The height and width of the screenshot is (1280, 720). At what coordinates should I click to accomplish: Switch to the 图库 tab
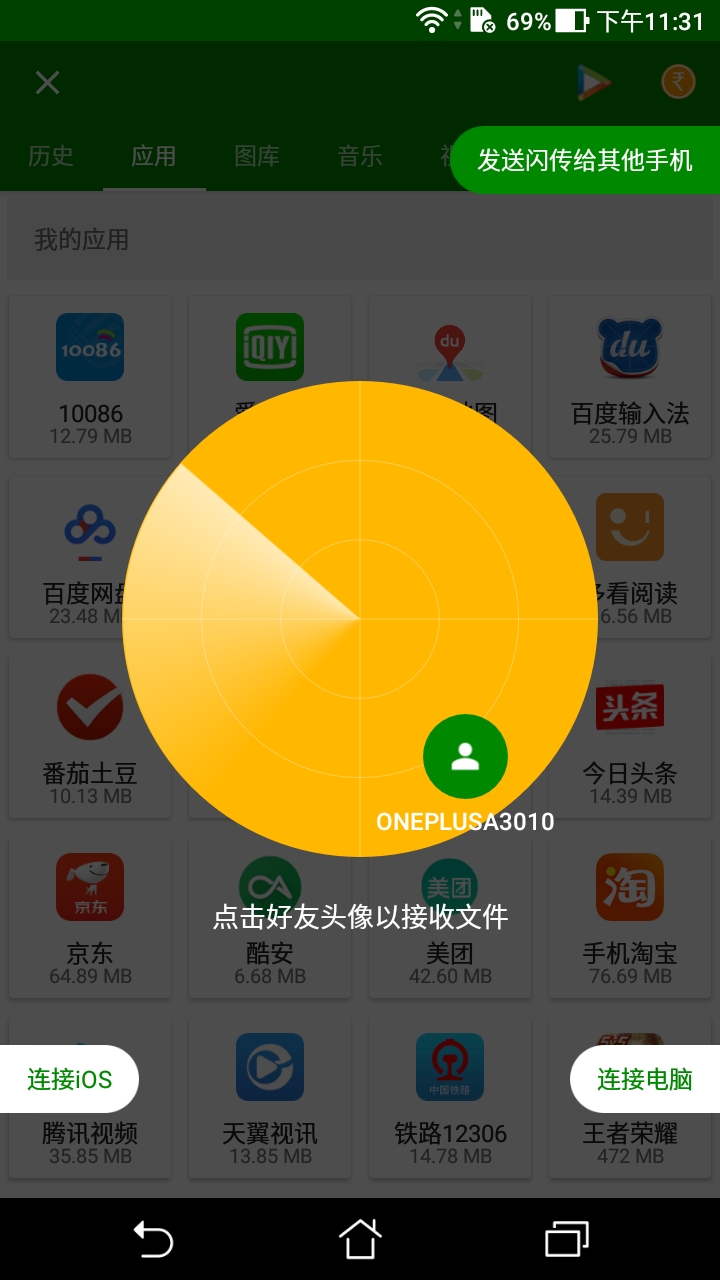pyautogui.click(x=256, y=156)
